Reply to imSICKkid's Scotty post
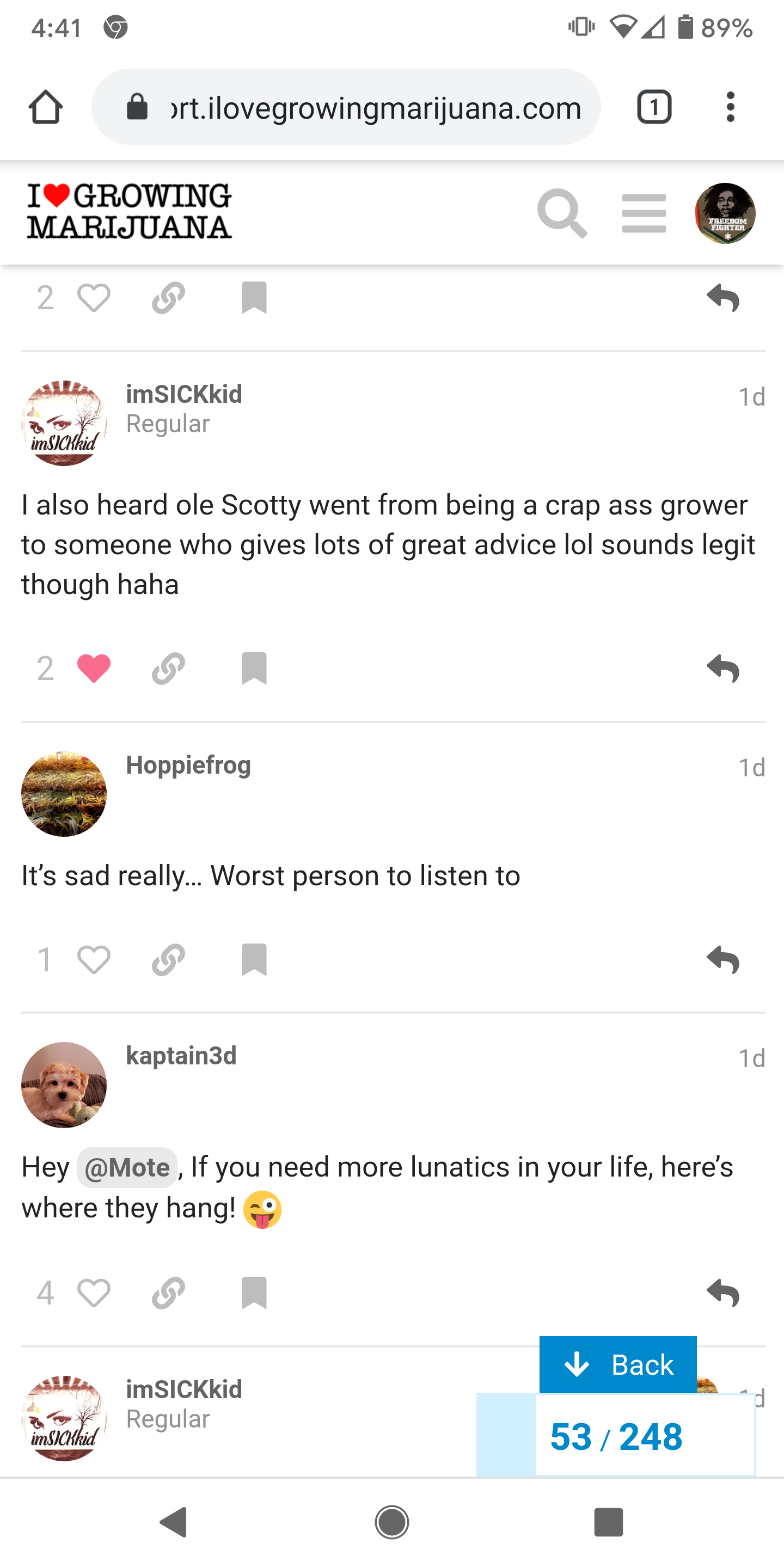Viewport: 784px width, 1568px height. pos(722,669)
